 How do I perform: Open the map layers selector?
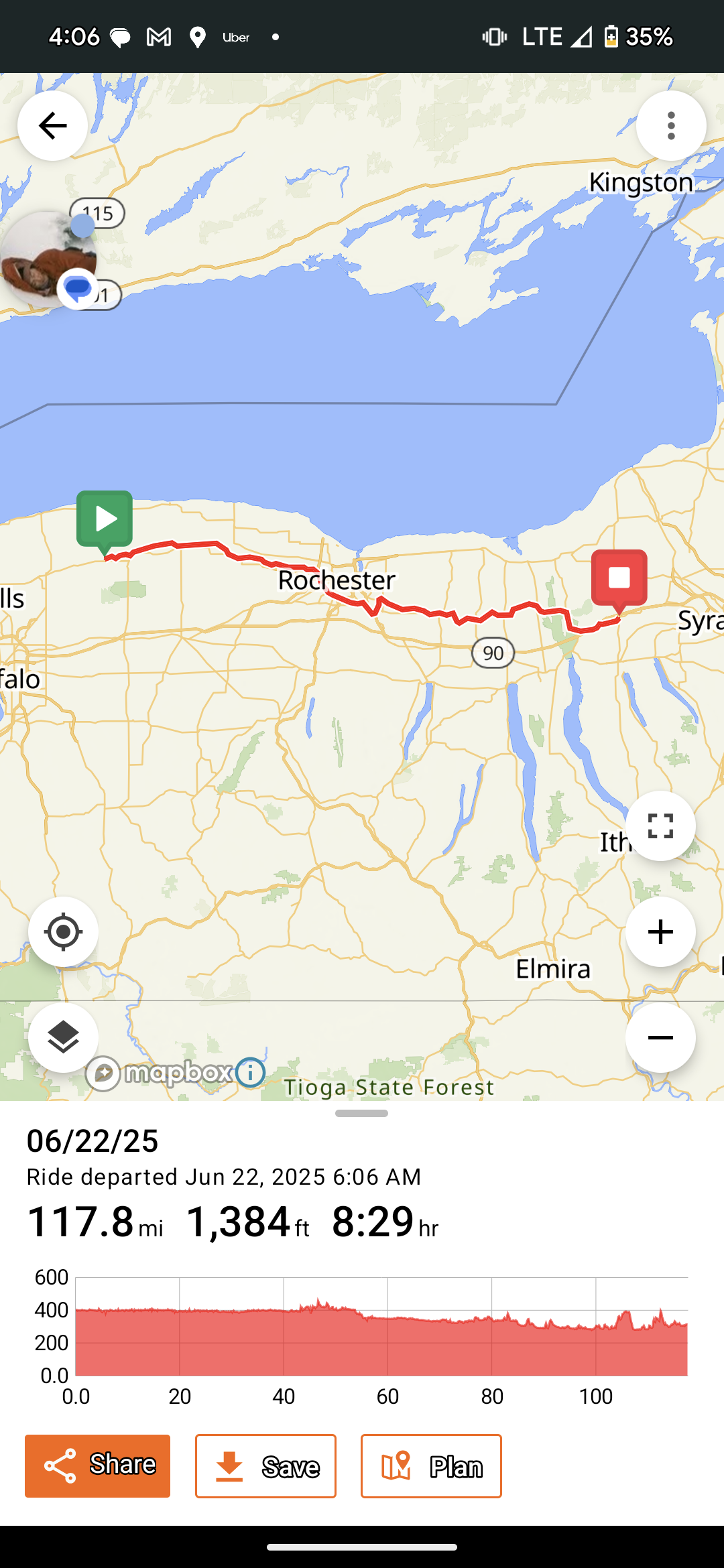pos(63,1037)
